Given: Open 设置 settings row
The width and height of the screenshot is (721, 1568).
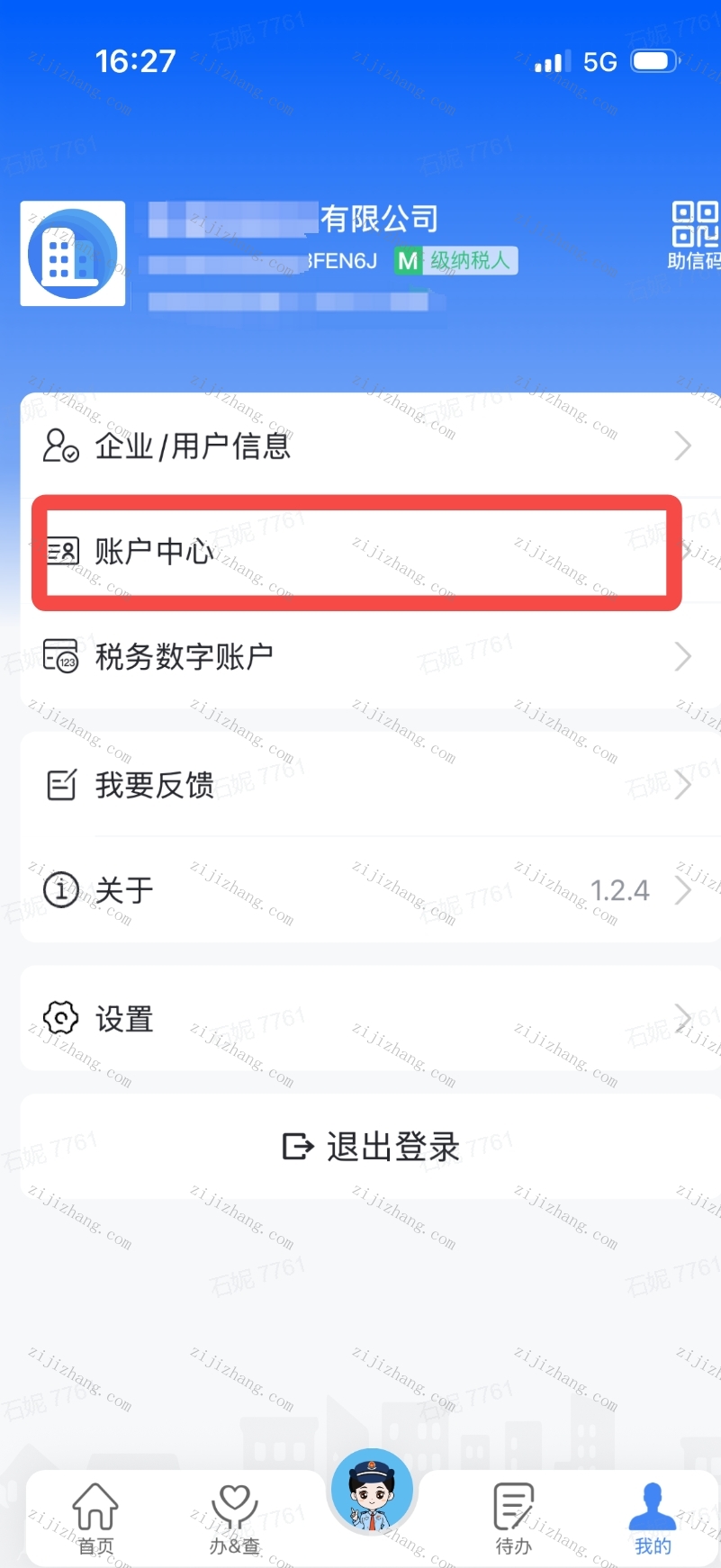Looking at the screenshot, I should point(360,1019).
